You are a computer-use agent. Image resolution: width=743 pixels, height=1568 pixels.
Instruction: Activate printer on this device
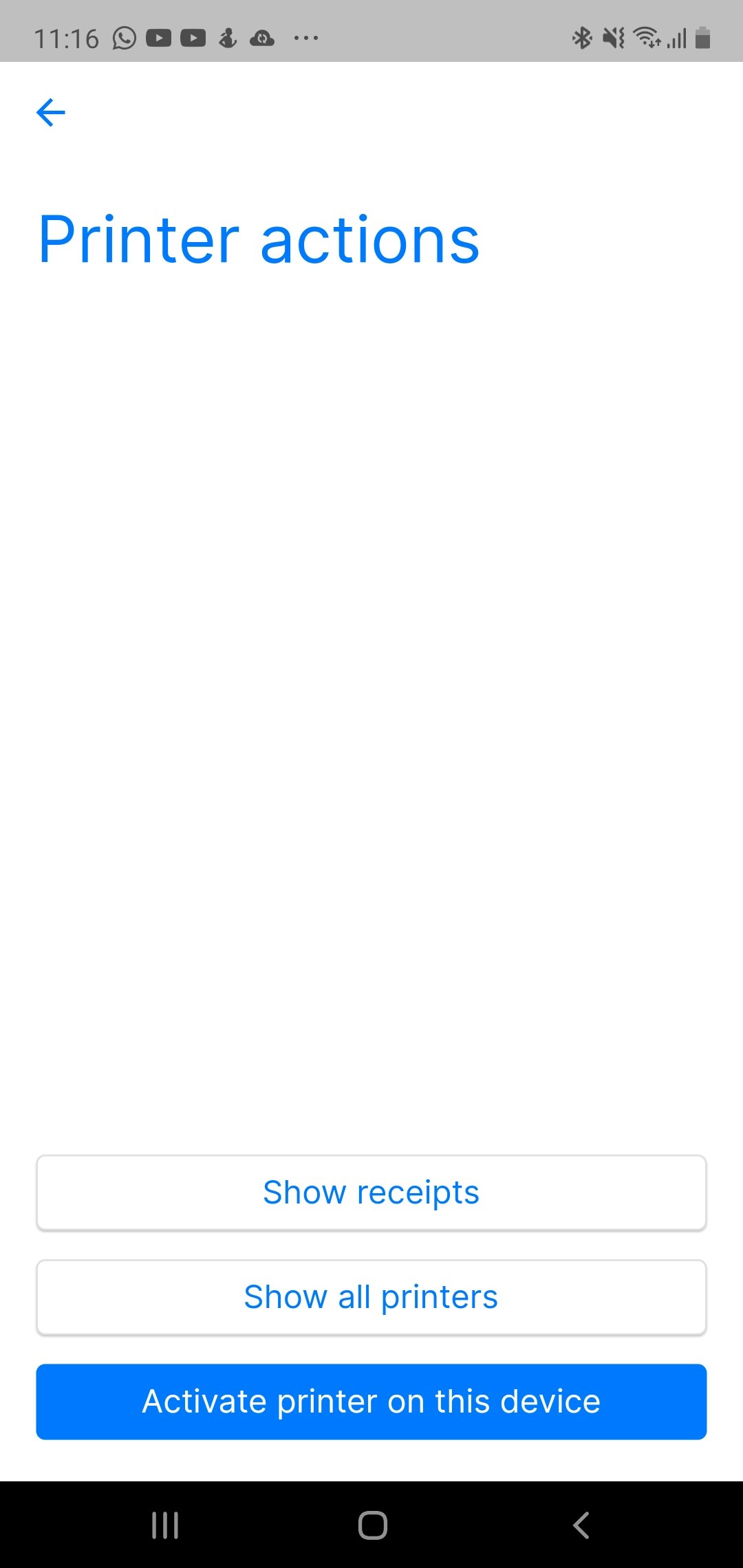371,1402
